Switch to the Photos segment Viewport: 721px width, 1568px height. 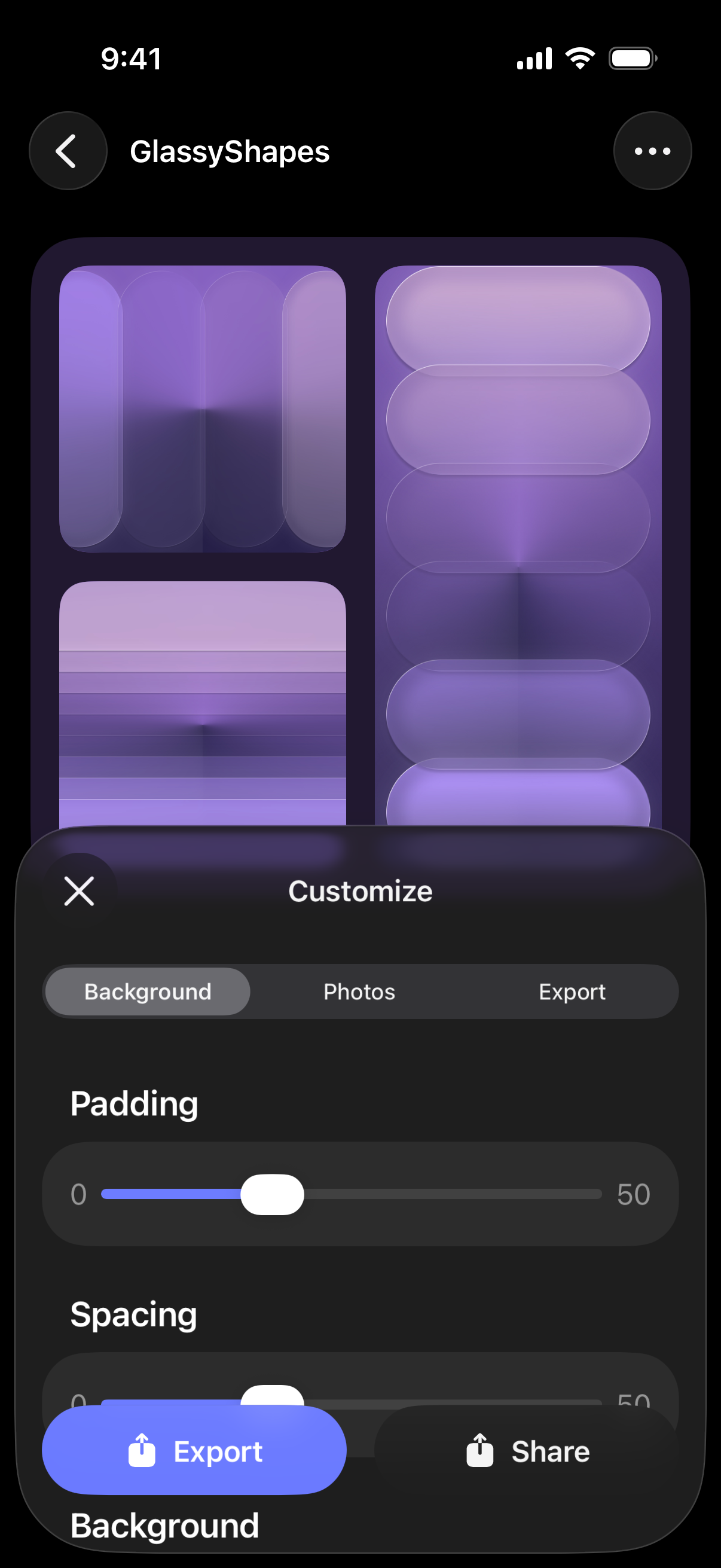click(x=359, y=992)
